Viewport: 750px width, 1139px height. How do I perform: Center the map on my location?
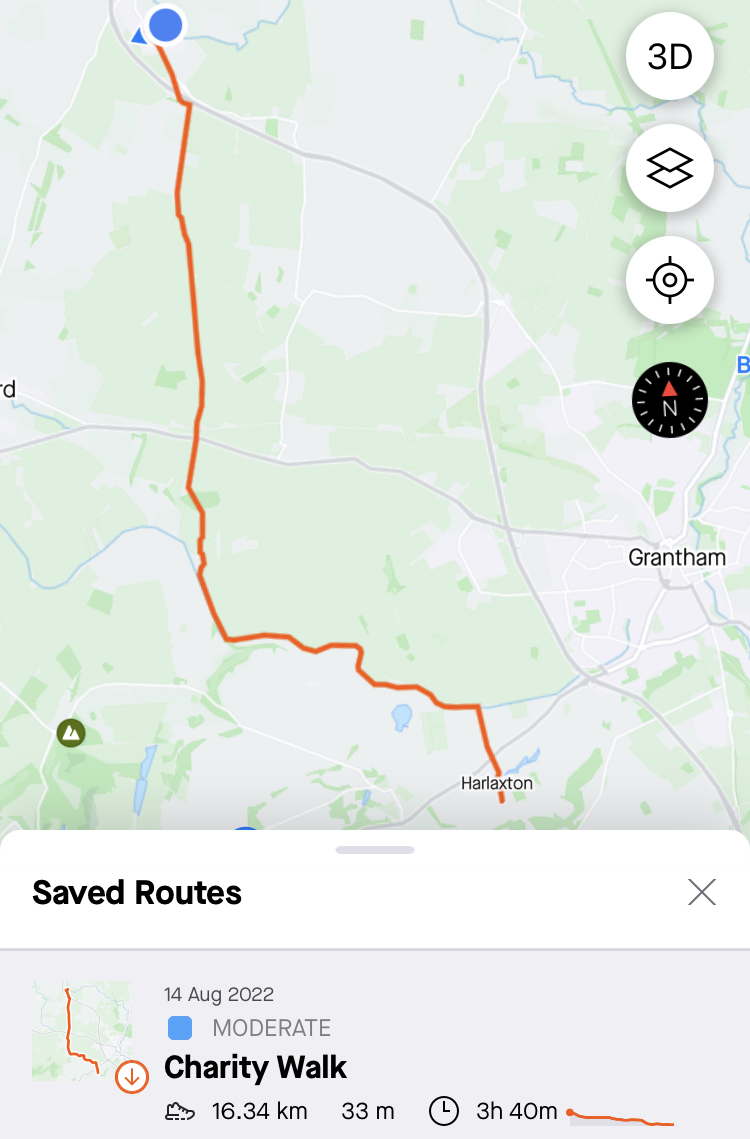pos(669,280)
